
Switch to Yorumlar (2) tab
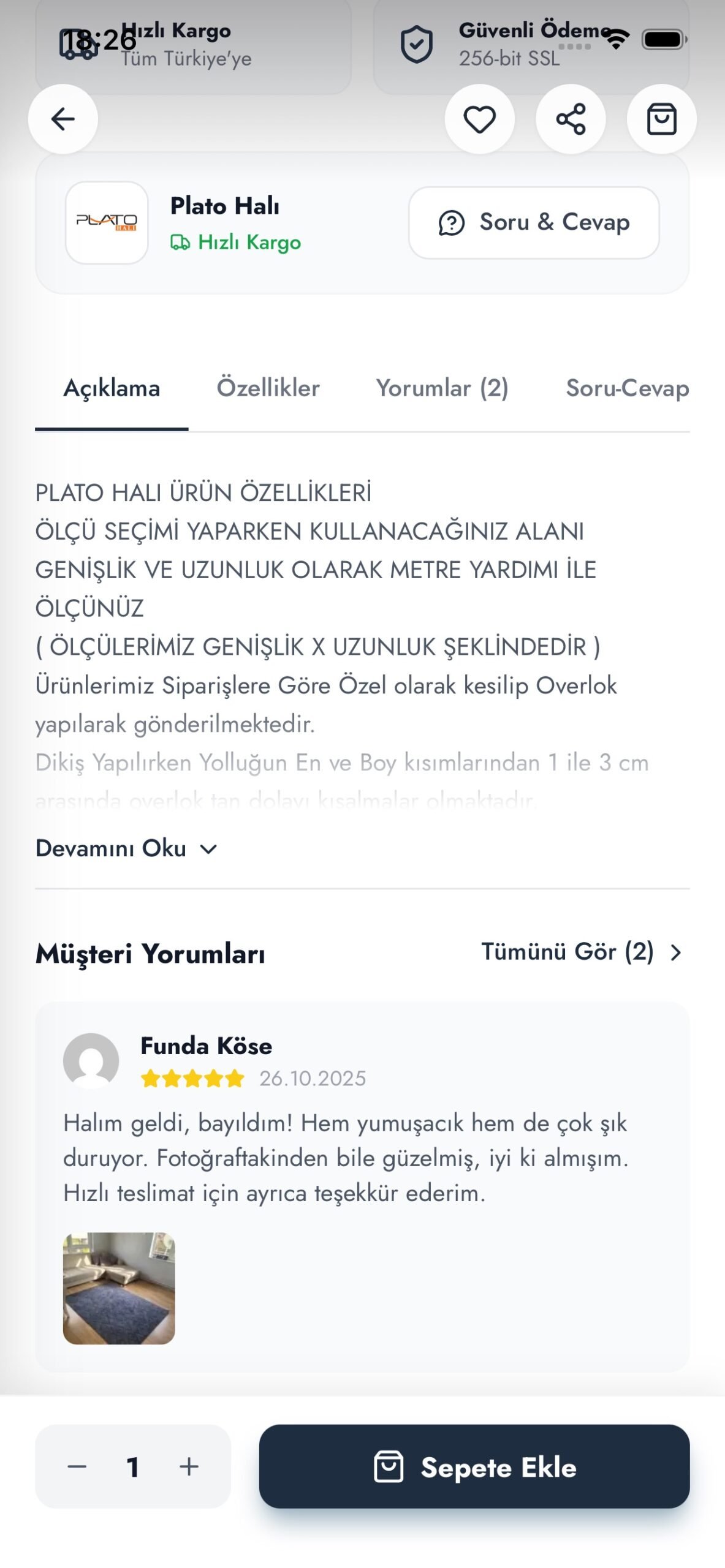[442, 388]
